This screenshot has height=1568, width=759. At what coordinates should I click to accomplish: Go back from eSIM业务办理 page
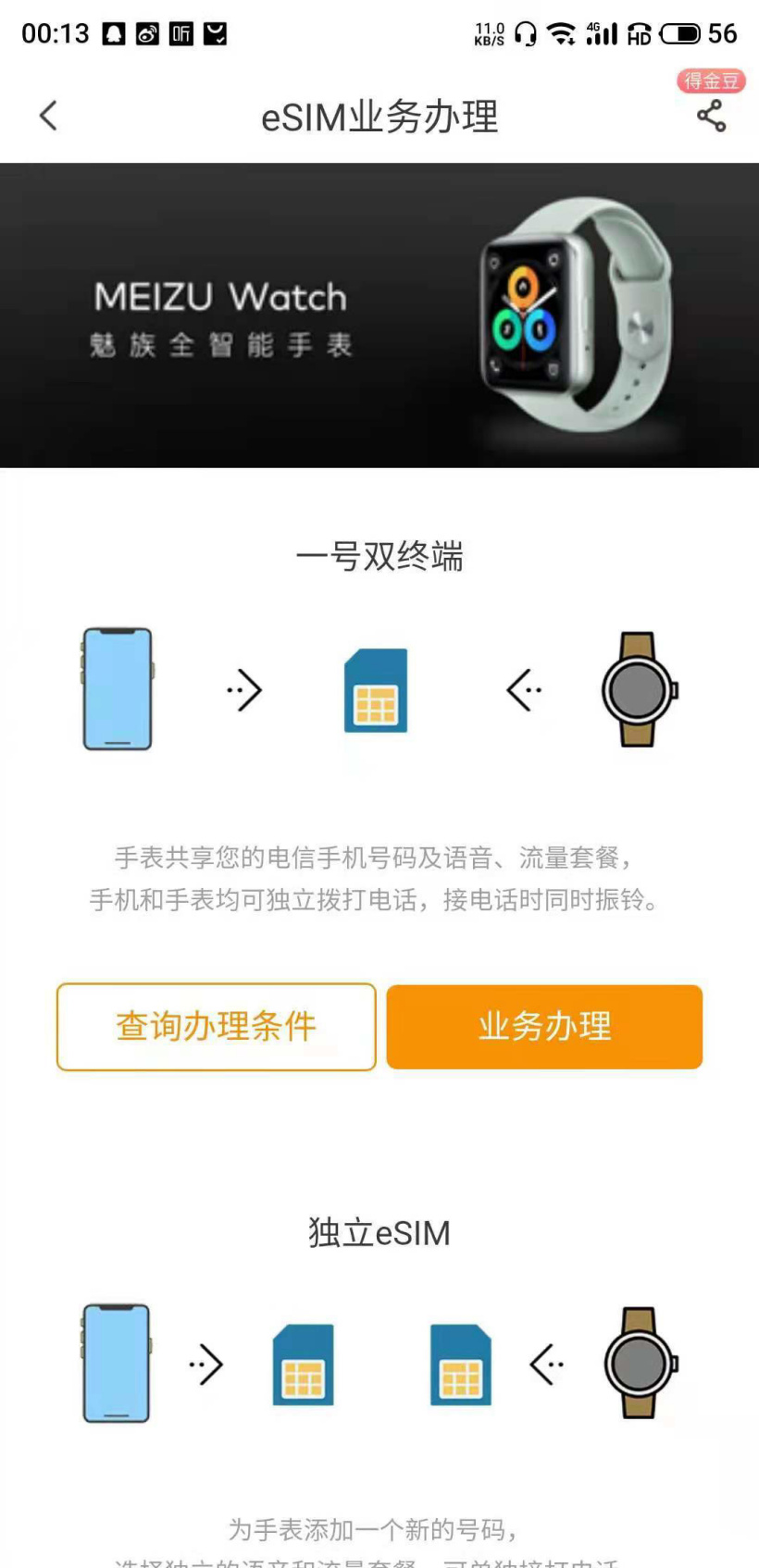49,117
